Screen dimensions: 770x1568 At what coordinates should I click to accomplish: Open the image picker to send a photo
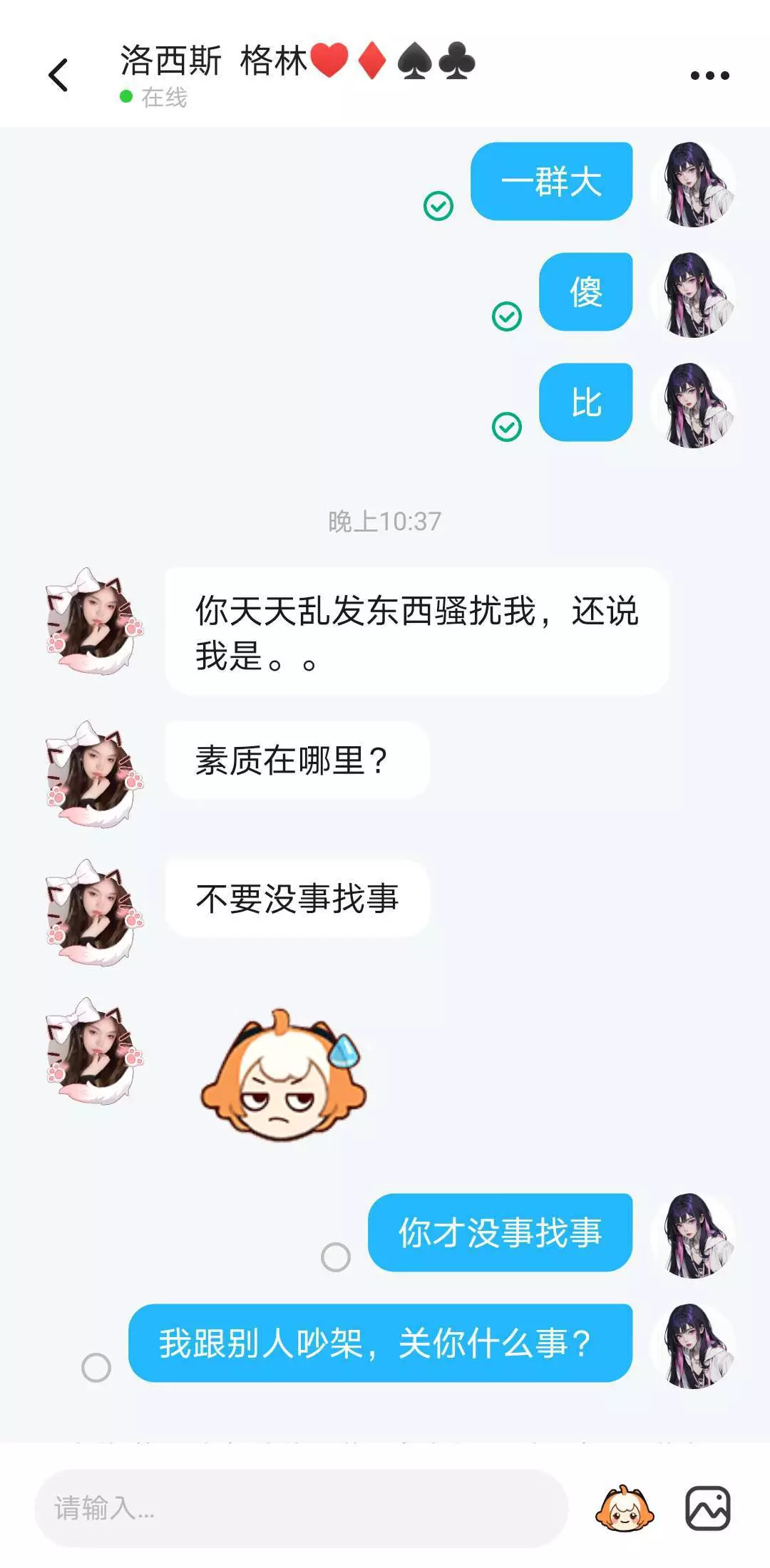pos(707,1507)
